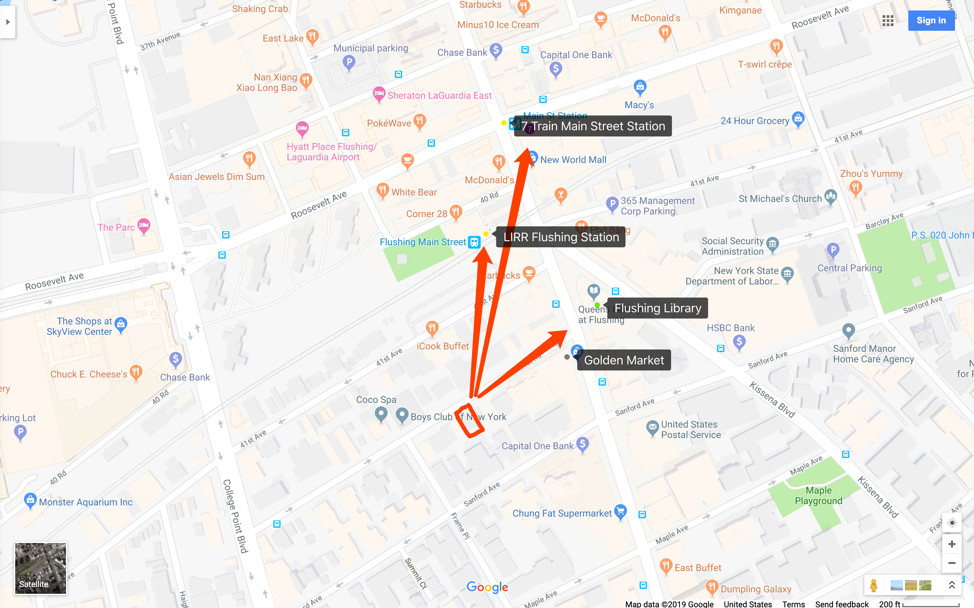Select New World Mall on the map
974x608 pixels.
click(x=533, y=159)
